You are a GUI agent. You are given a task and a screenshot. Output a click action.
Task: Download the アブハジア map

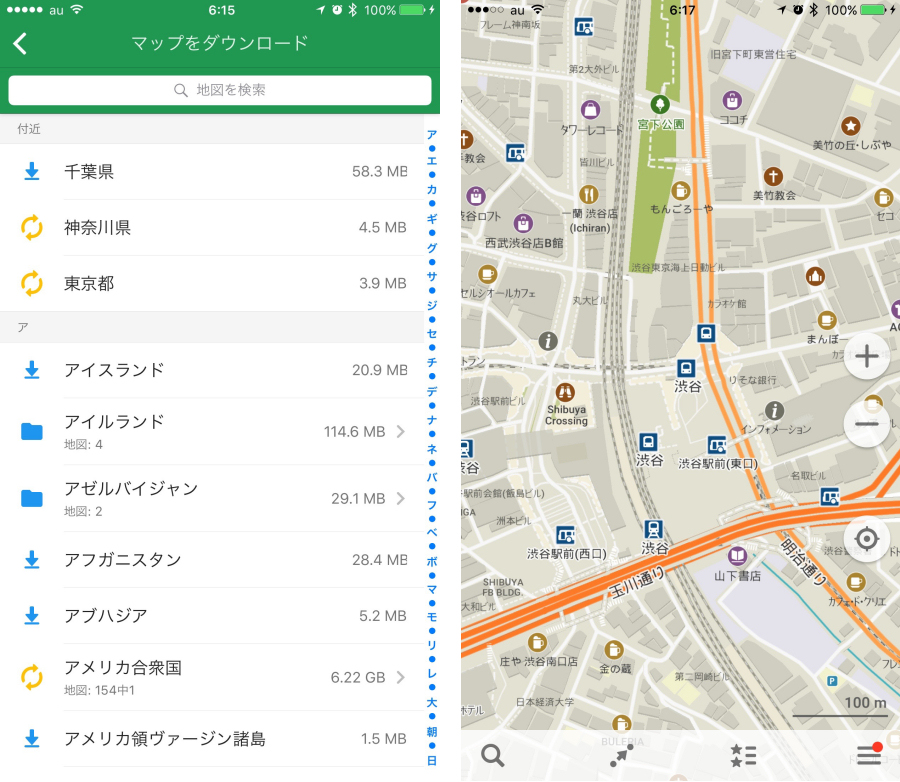[x=32, y=616]
